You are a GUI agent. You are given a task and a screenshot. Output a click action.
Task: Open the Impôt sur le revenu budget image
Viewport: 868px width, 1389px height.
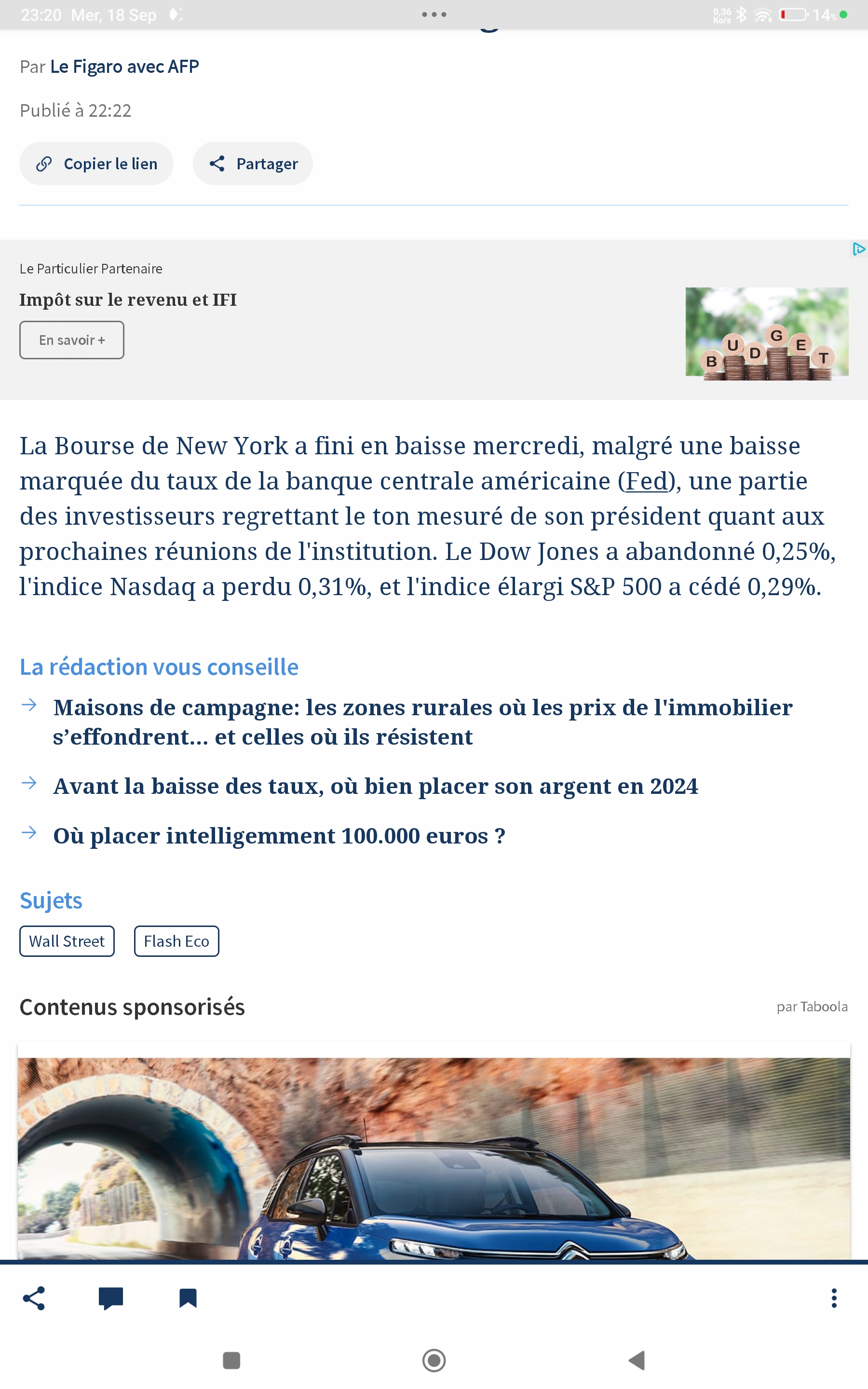pyautogui.click(x=766, y=333)
